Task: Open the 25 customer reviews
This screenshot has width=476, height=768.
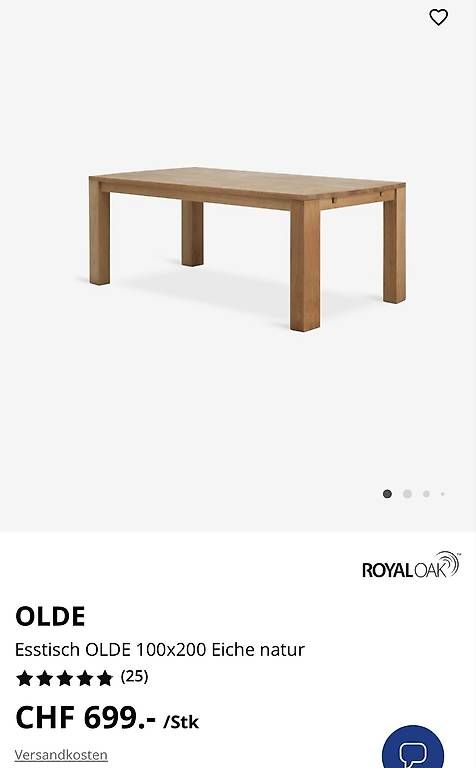Action: [x=134, y=676]
